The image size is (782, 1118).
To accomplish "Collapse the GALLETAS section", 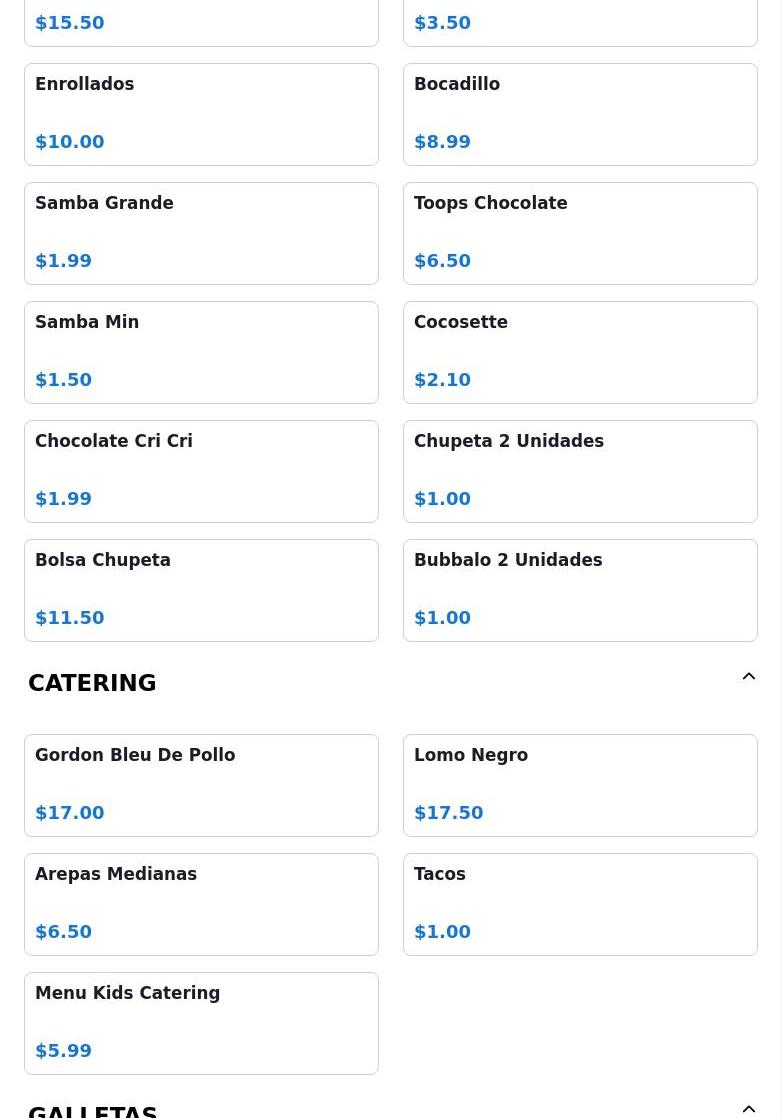I will pyautogui.click(x=748, y=1108).
